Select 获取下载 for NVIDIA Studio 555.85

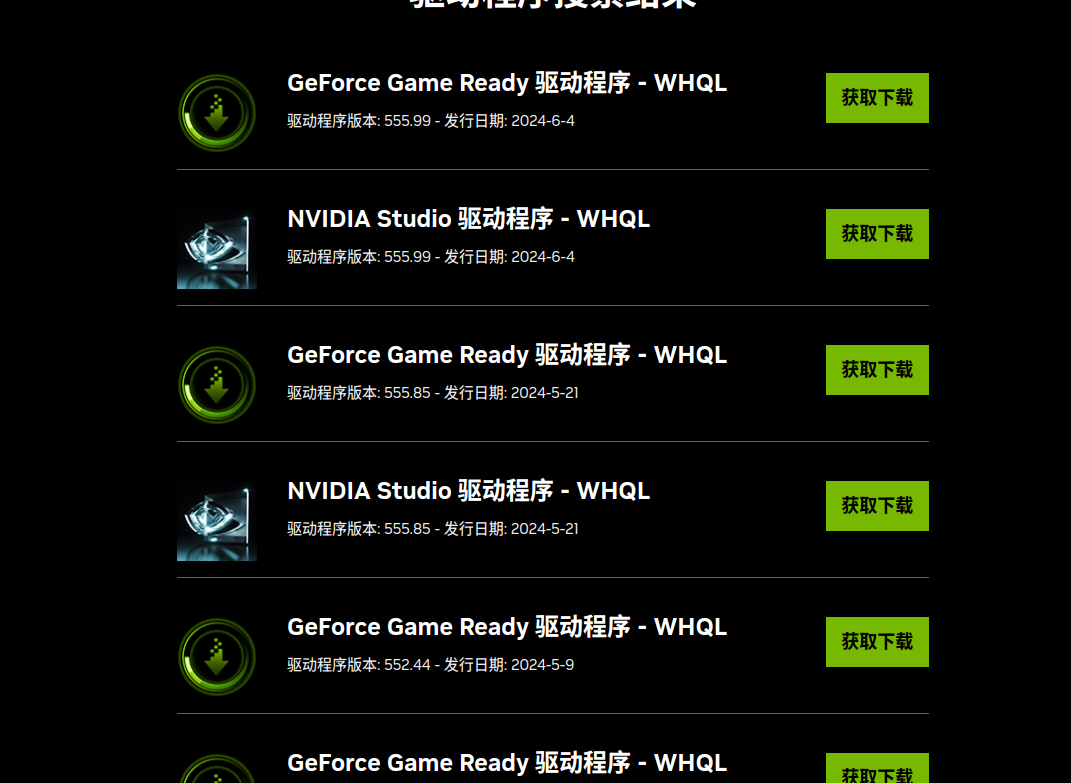coord(877,506)
